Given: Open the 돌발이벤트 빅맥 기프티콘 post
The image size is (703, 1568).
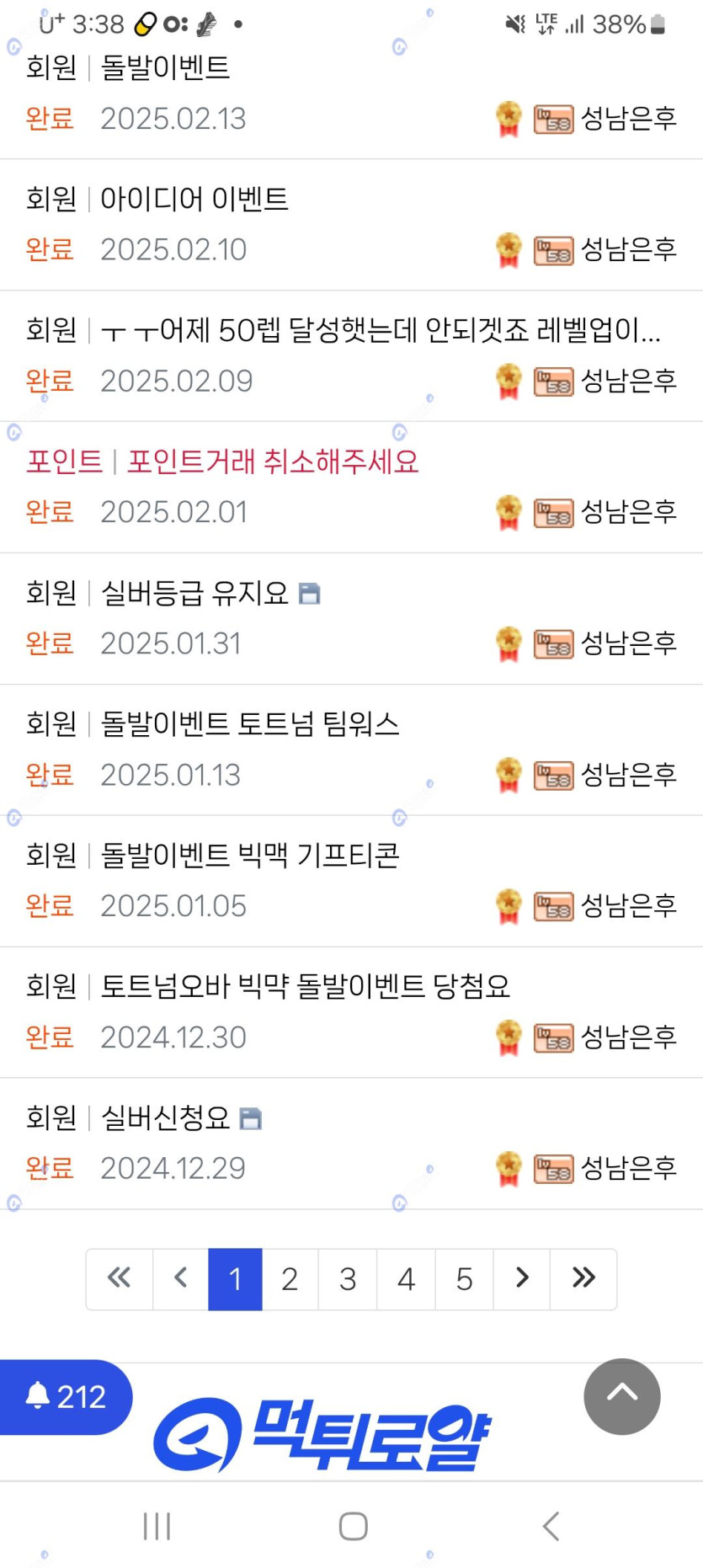Looking at the screenshot, I should pos(249,856).
